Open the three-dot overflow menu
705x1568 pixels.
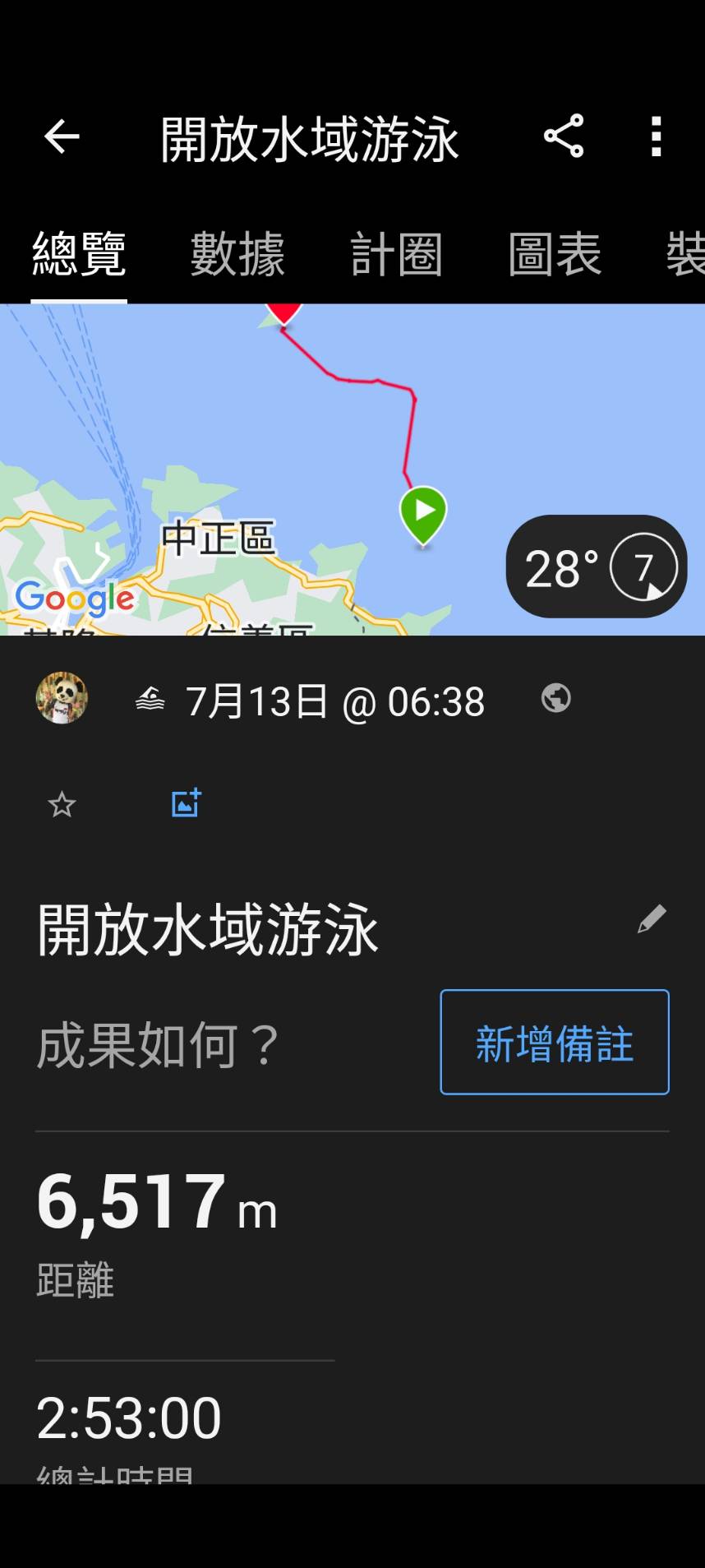pos(656,136)
